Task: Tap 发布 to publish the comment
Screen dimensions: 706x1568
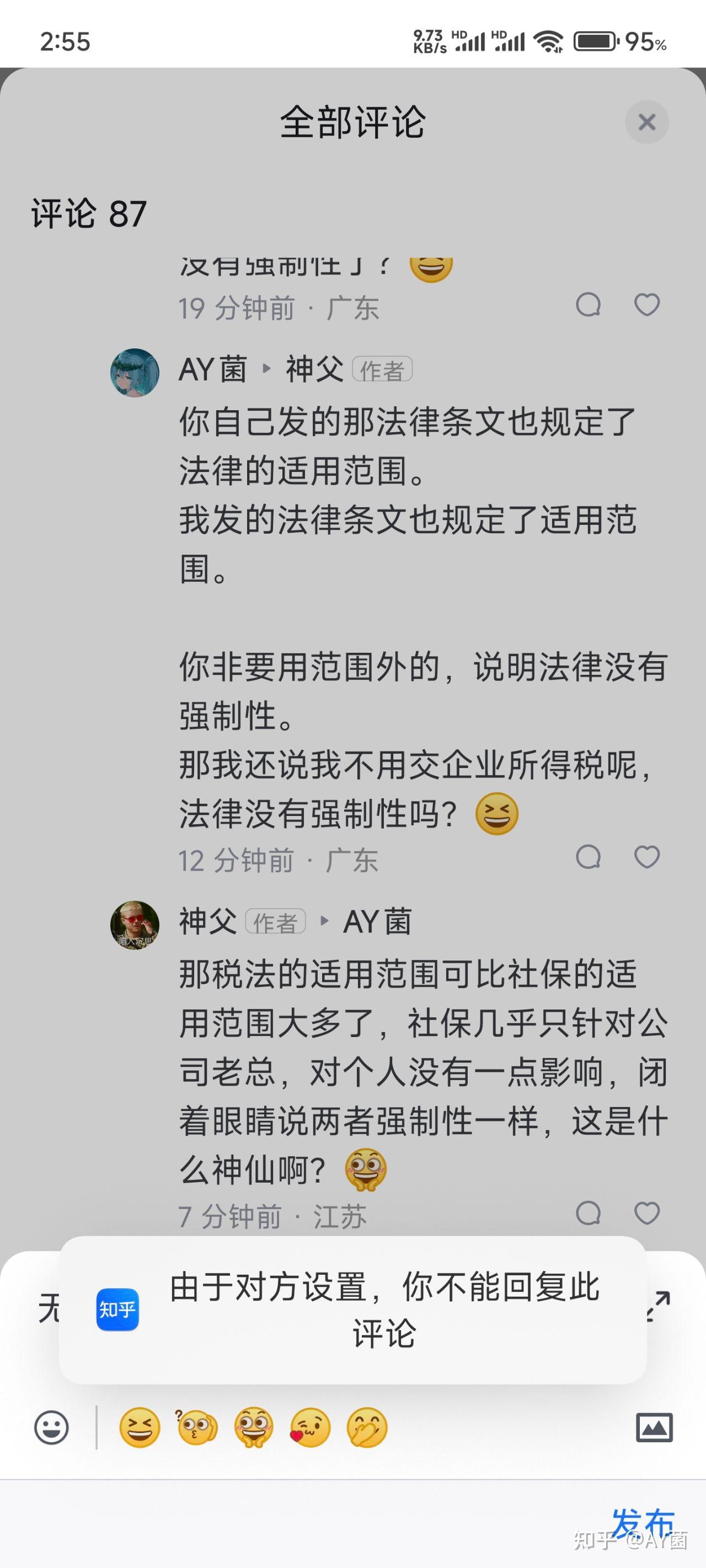Action: pyautogui.click(x=643, y=1523)
